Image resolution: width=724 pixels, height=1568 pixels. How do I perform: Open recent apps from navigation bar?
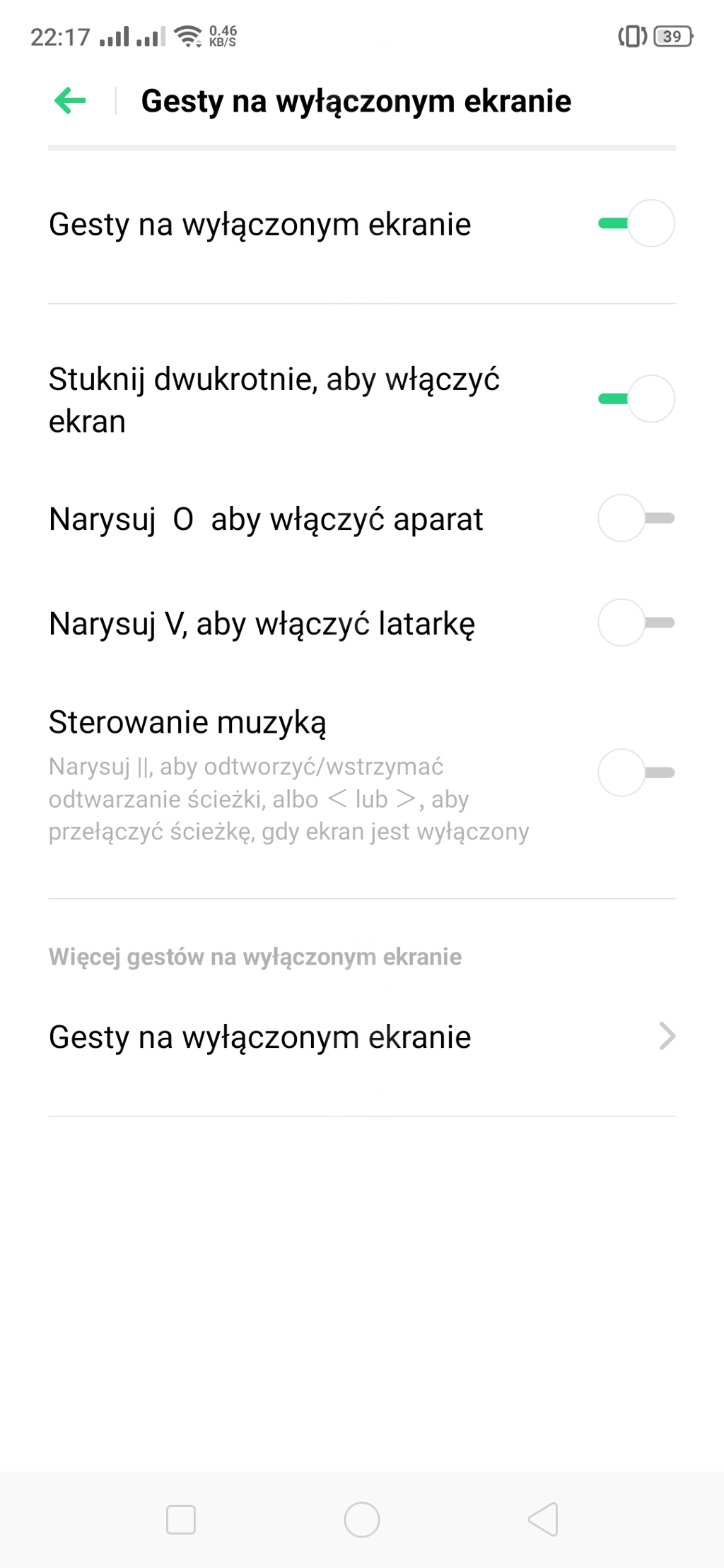click(x=181, y=1519)
